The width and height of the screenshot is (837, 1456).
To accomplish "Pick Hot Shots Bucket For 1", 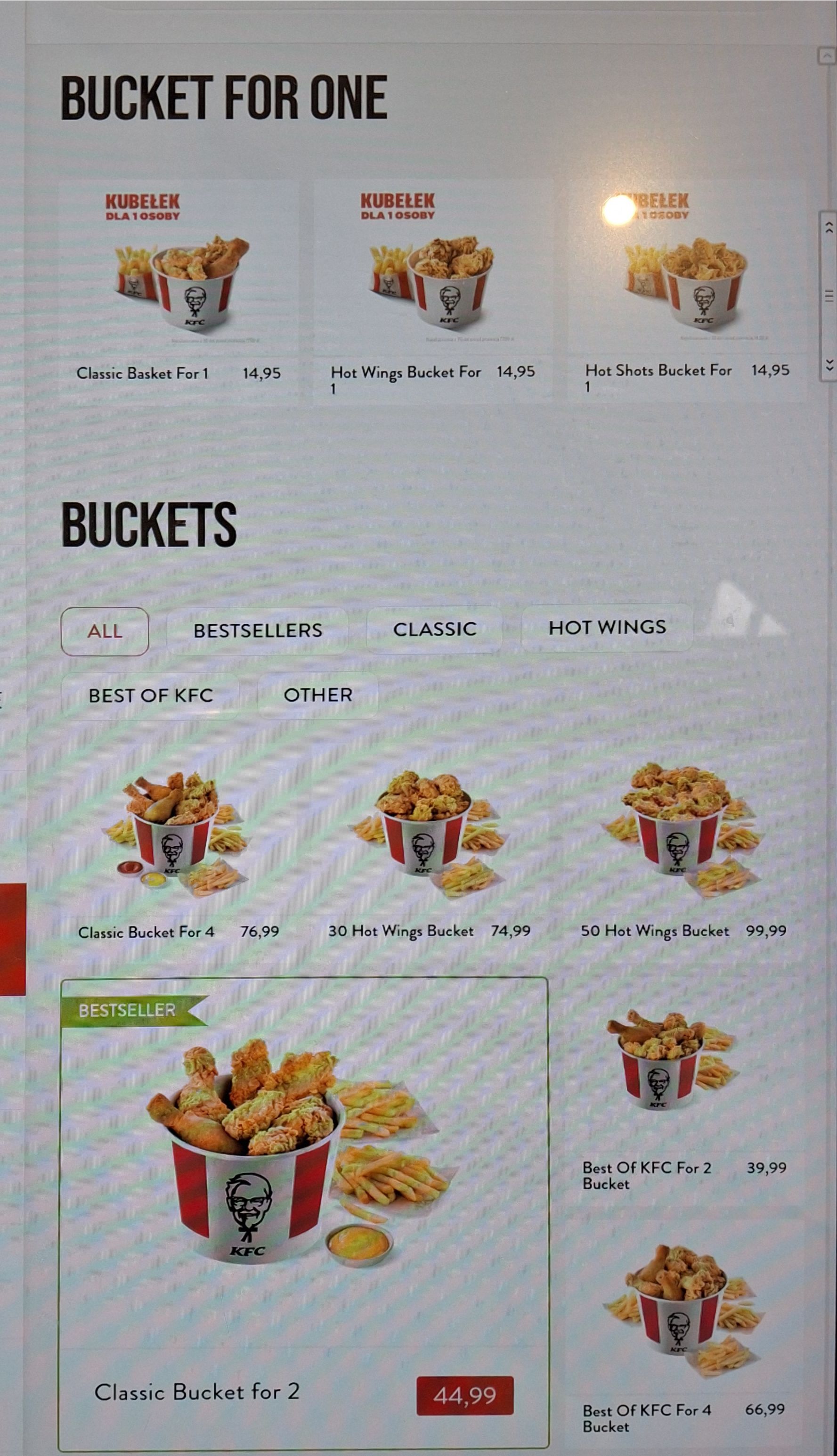I will click(687, 287).
